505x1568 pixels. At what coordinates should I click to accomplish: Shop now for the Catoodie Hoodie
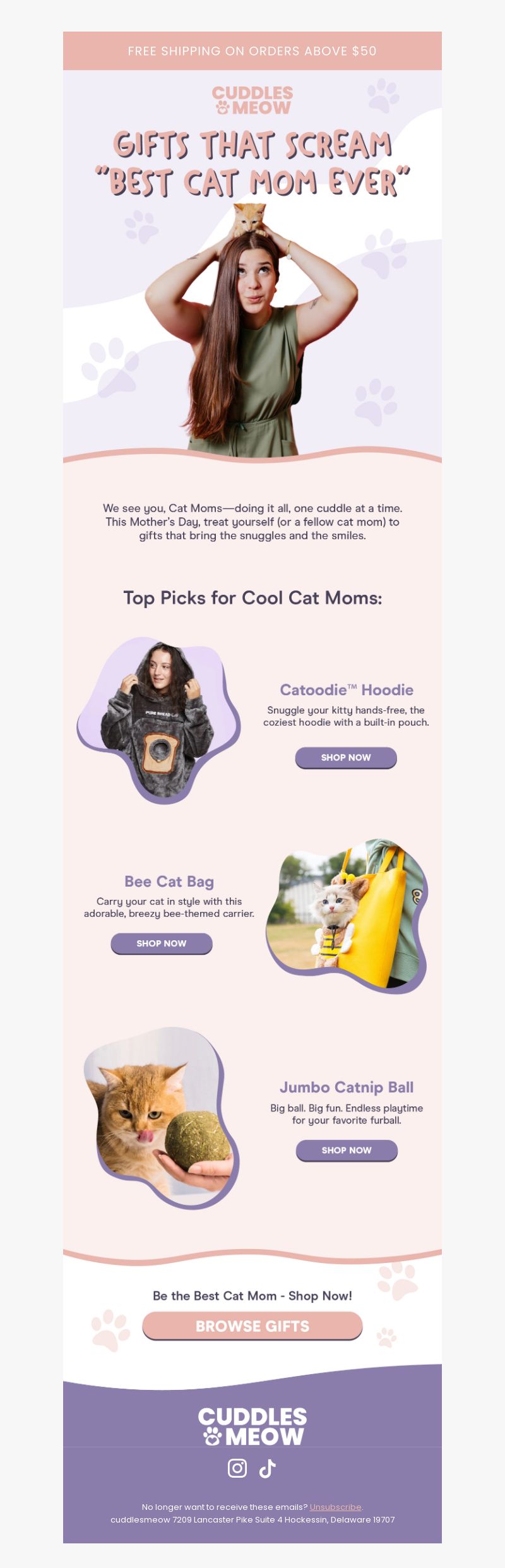[x=346, y=757]
